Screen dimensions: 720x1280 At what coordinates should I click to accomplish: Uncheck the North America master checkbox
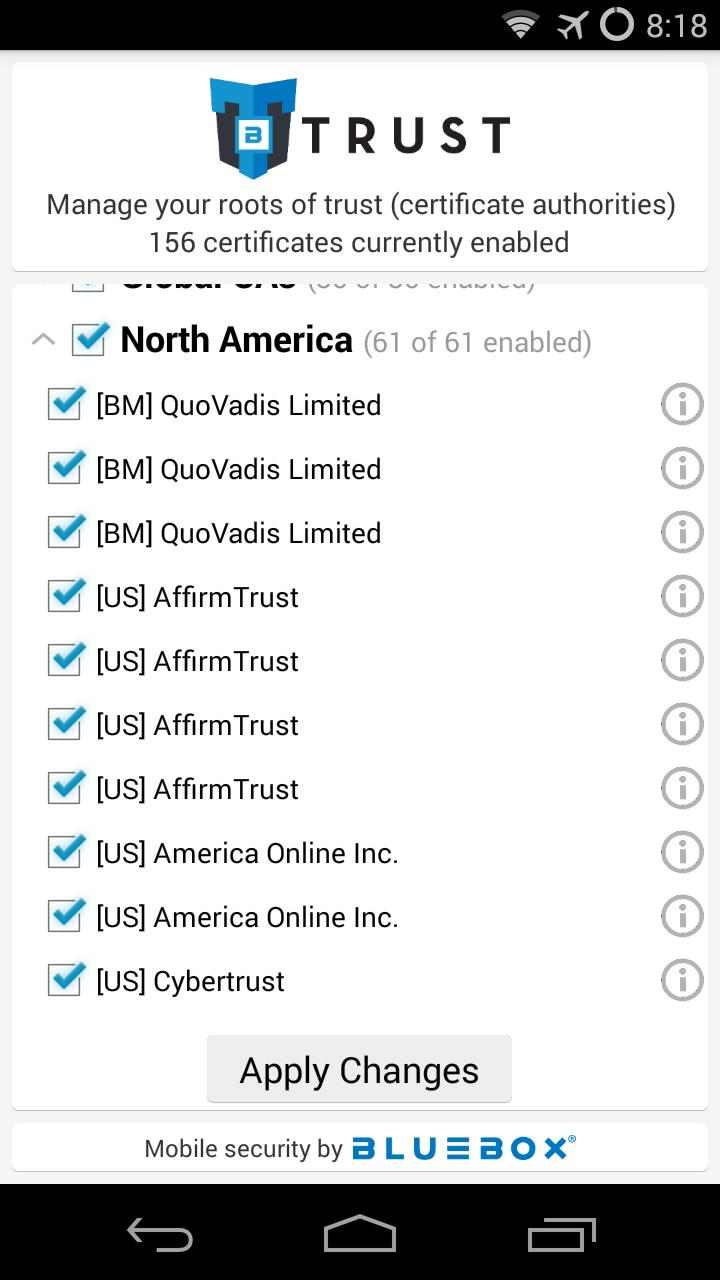coord(89,339)
